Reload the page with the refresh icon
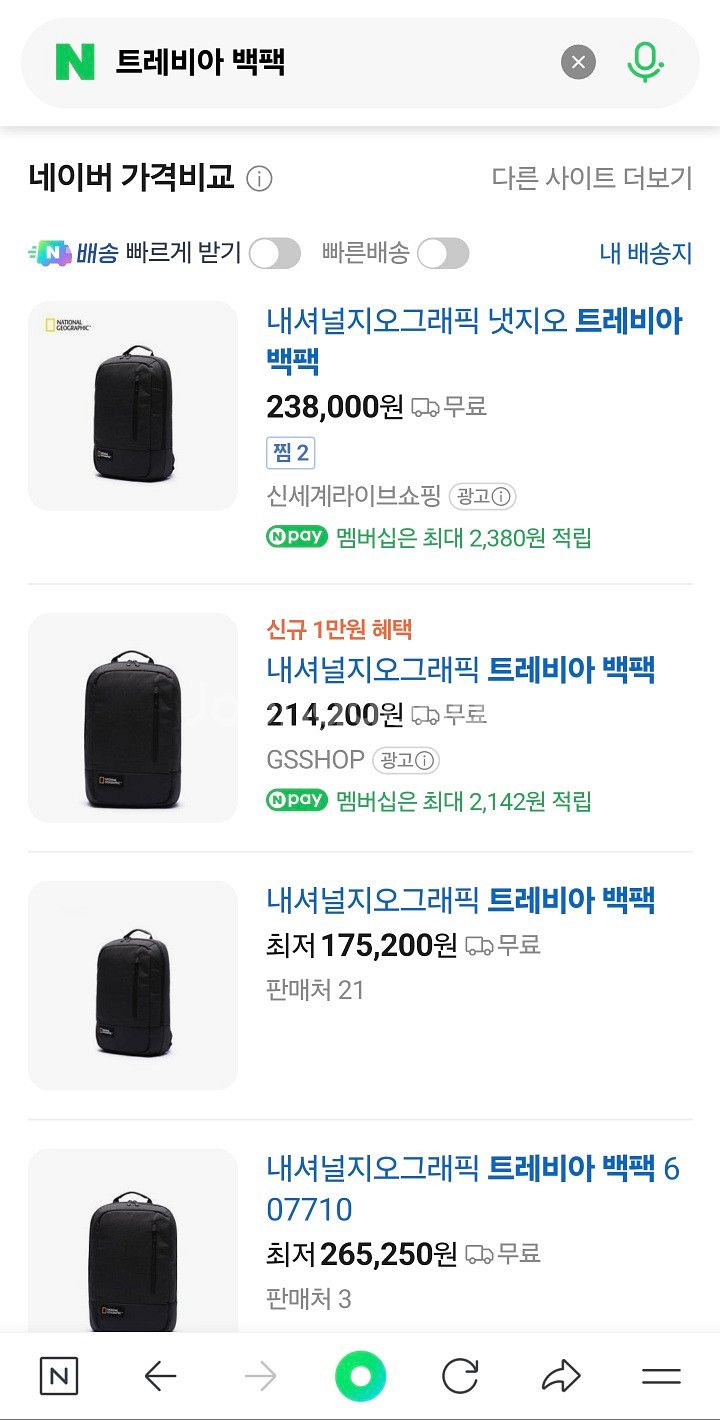Screen dimensions: 720x1420 461,1375
